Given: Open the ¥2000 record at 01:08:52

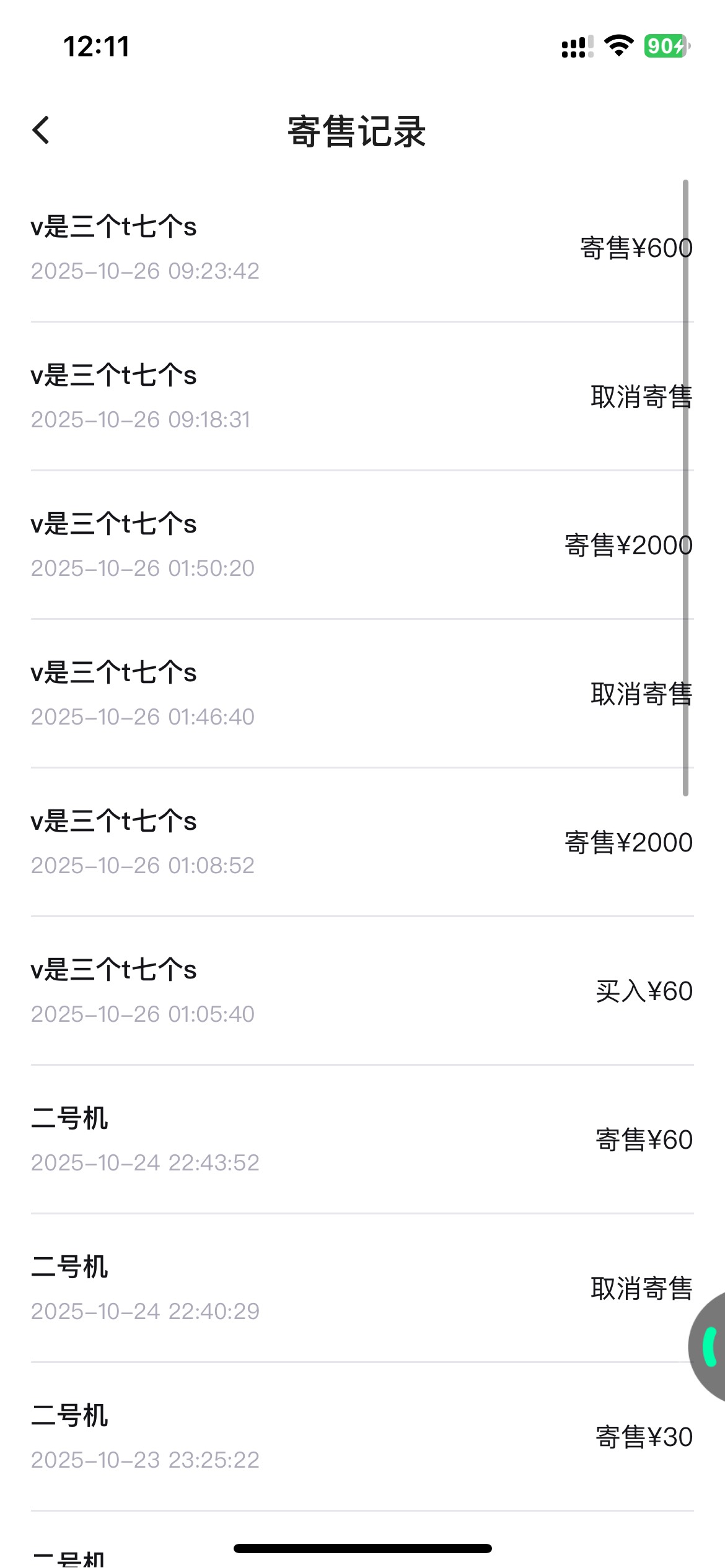Looking at the screenshot, I should tap(362, 842).
